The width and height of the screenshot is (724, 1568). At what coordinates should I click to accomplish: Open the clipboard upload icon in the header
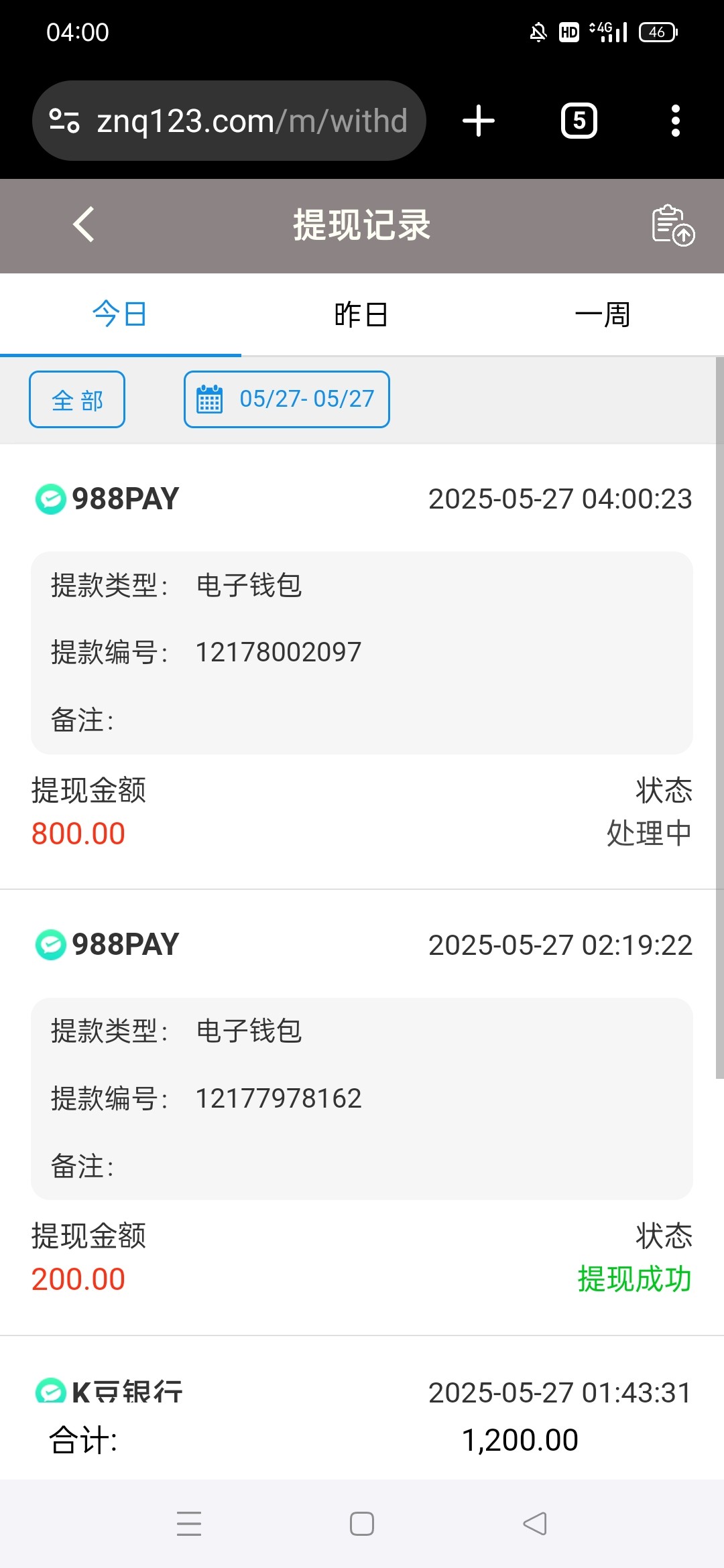pyautogui.click(x=673, y=225)
